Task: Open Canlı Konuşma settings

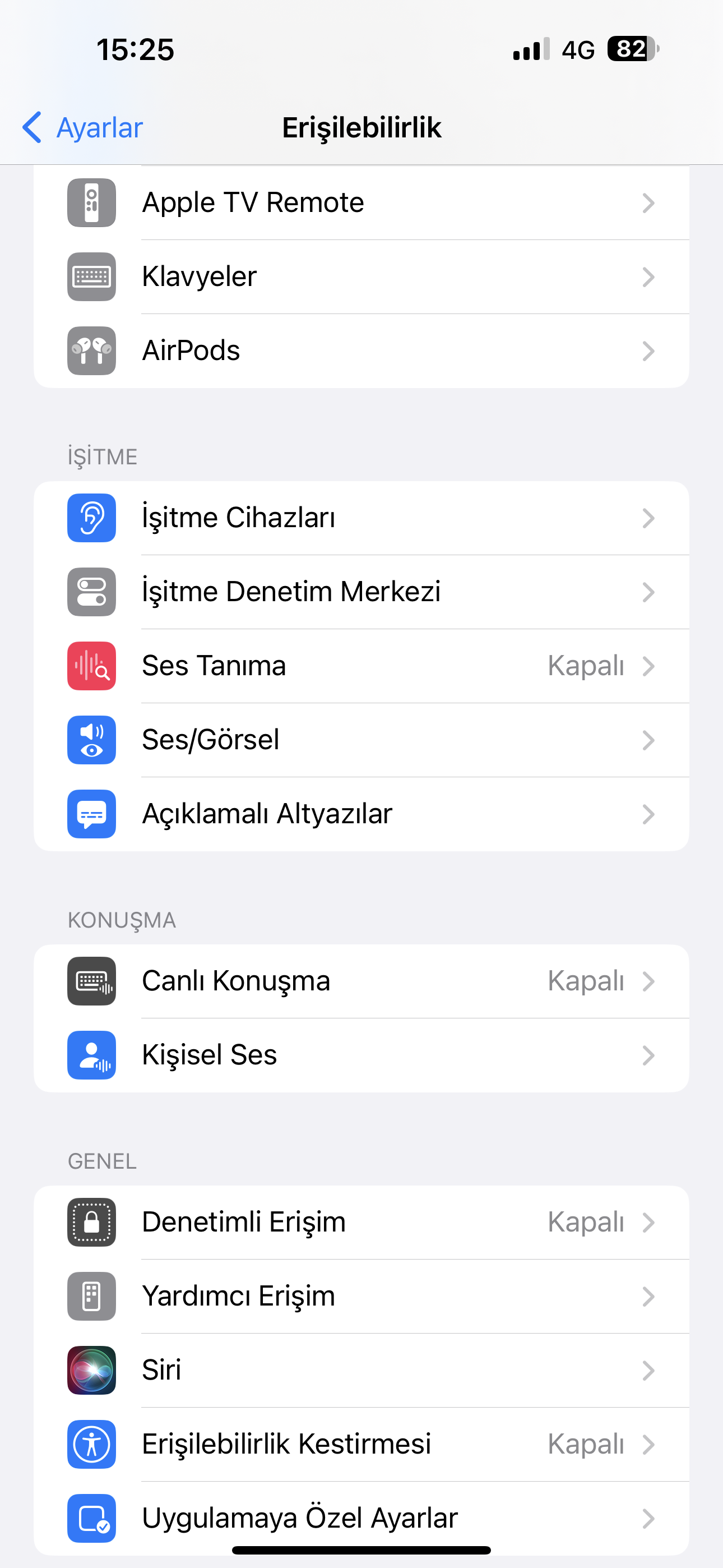Action: point(361,981)
